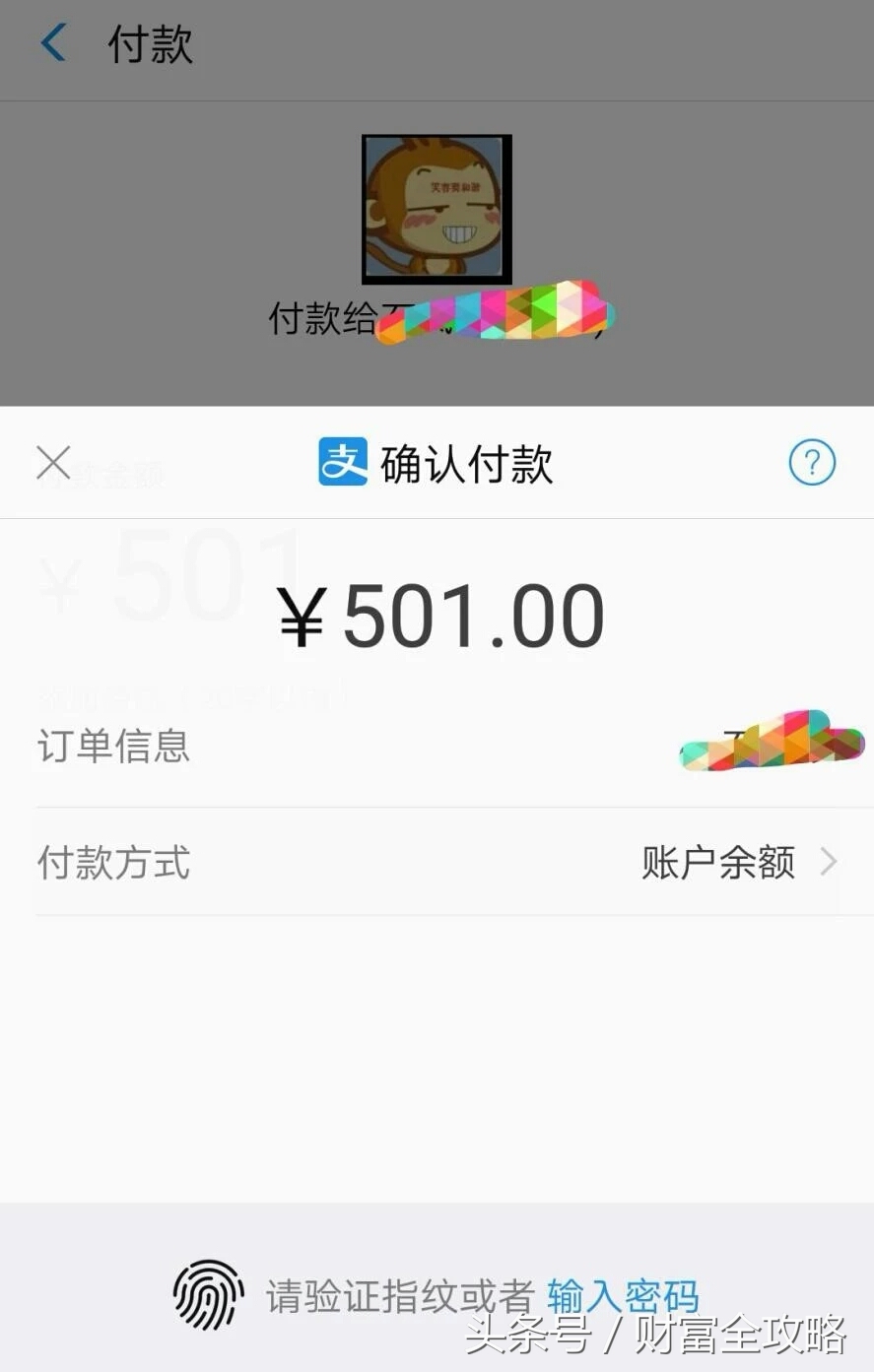Image resolution: width=874 pixels, height=1372 pixels.
Task: Click the 账户余额 balance option
Action: pos(717,862)
